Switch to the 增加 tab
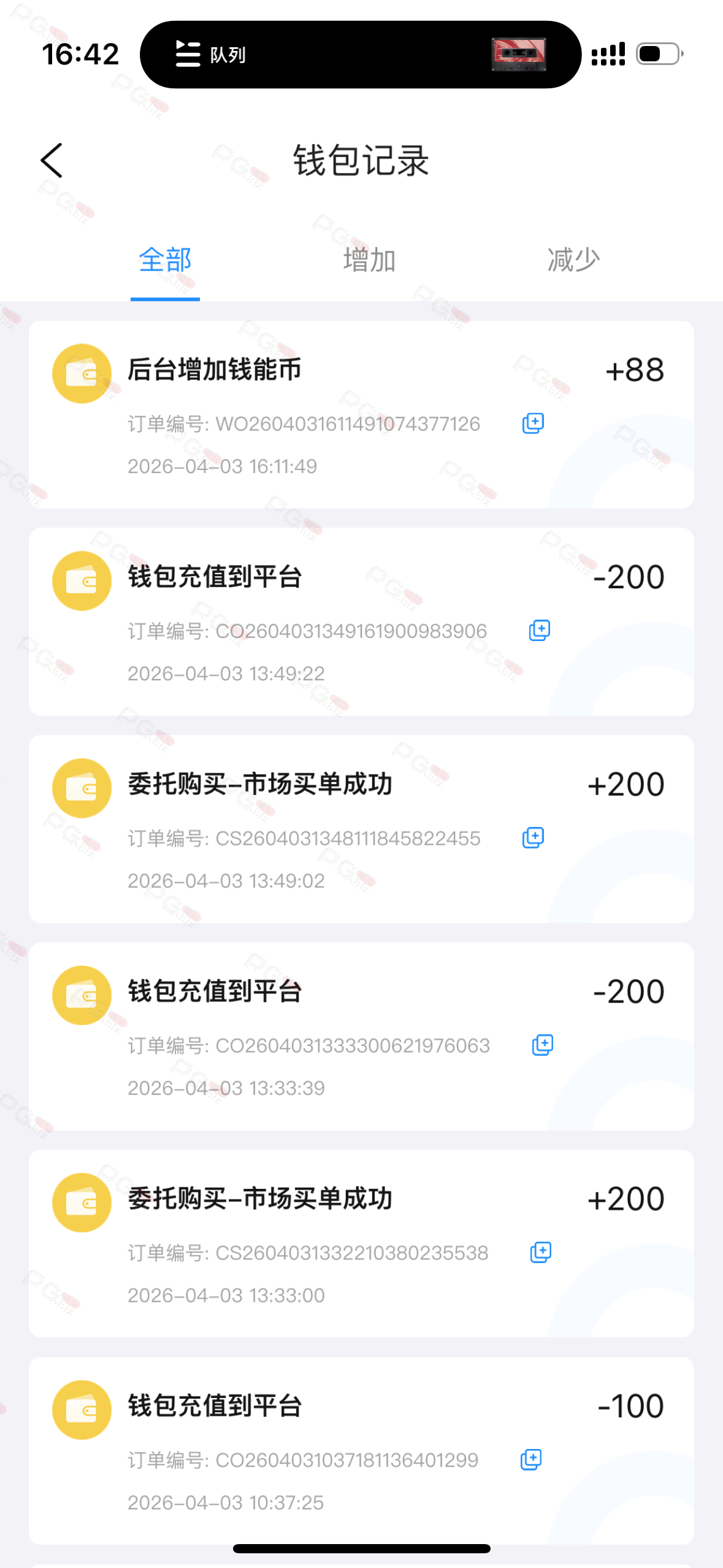This screenshot has width=723, height=1568. (369, 260)
